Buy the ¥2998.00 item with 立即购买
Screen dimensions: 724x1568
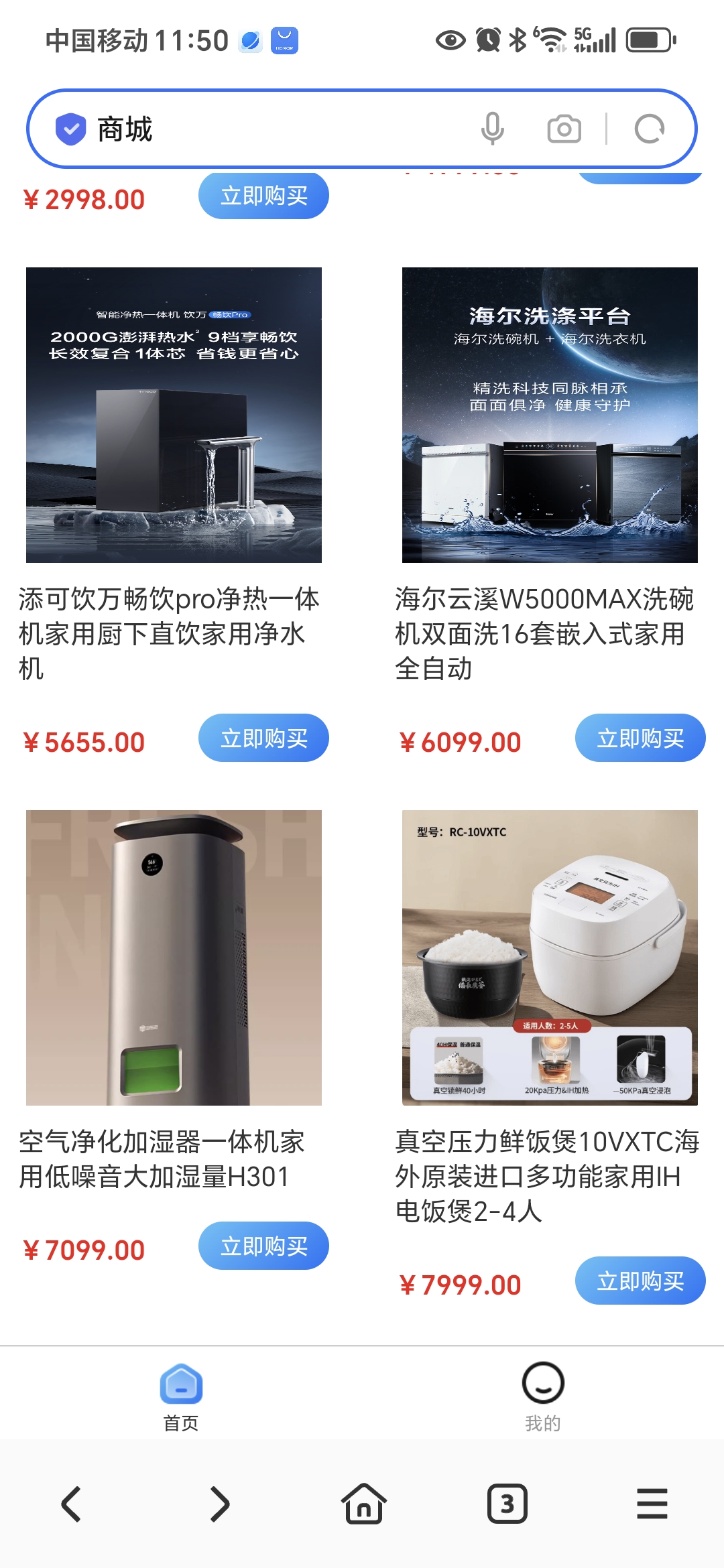pos(263,196)
